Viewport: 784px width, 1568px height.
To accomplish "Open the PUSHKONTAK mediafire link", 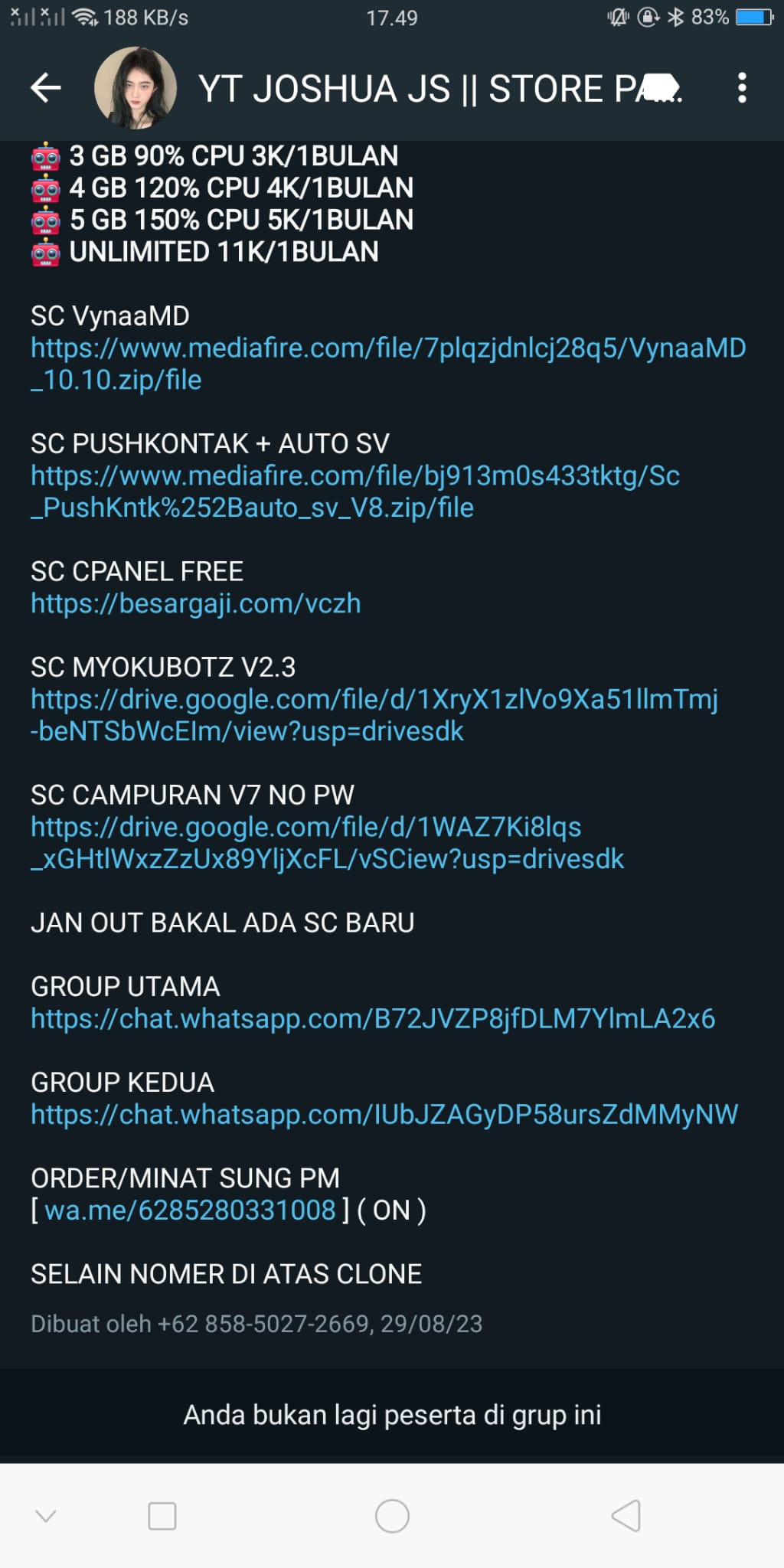I will pos(355,492).
